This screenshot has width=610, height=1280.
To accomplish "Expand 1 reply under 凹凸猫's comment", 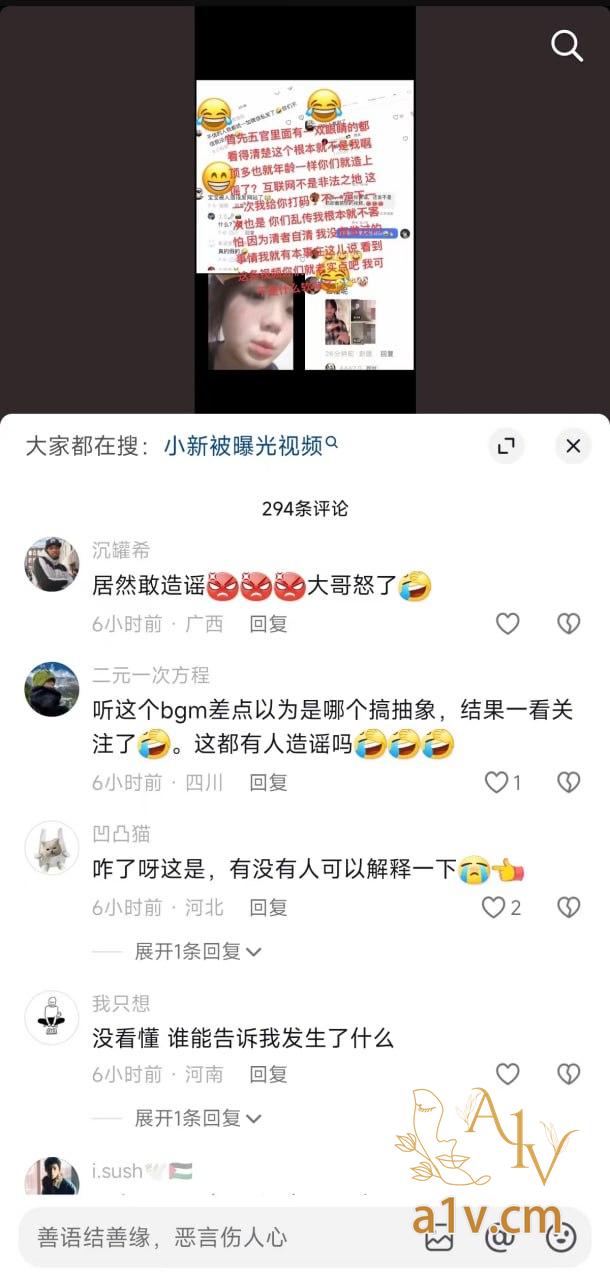I will [198, 951].
